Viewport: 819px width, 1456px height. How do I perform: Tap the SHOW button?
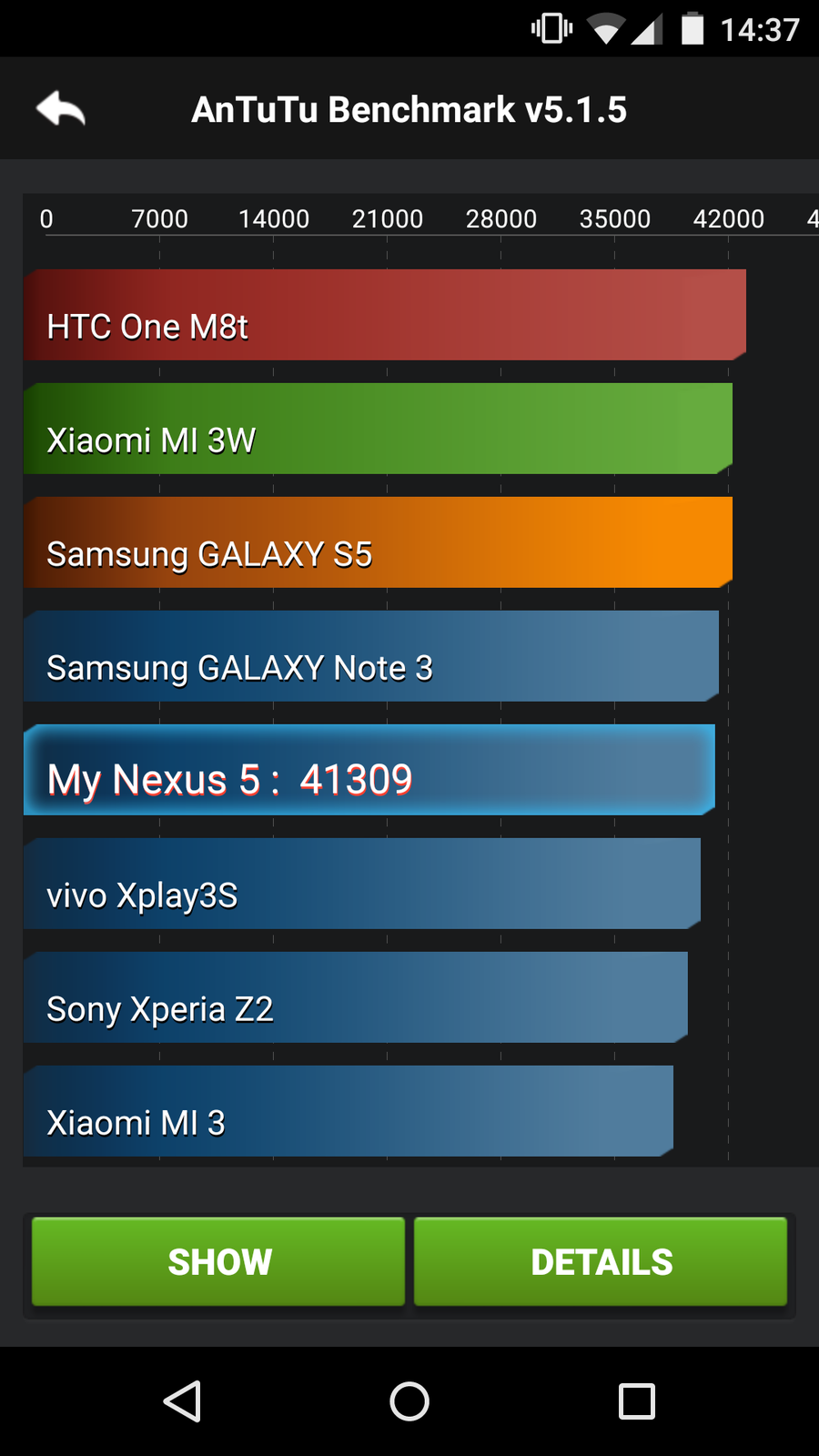point(218,1261)
